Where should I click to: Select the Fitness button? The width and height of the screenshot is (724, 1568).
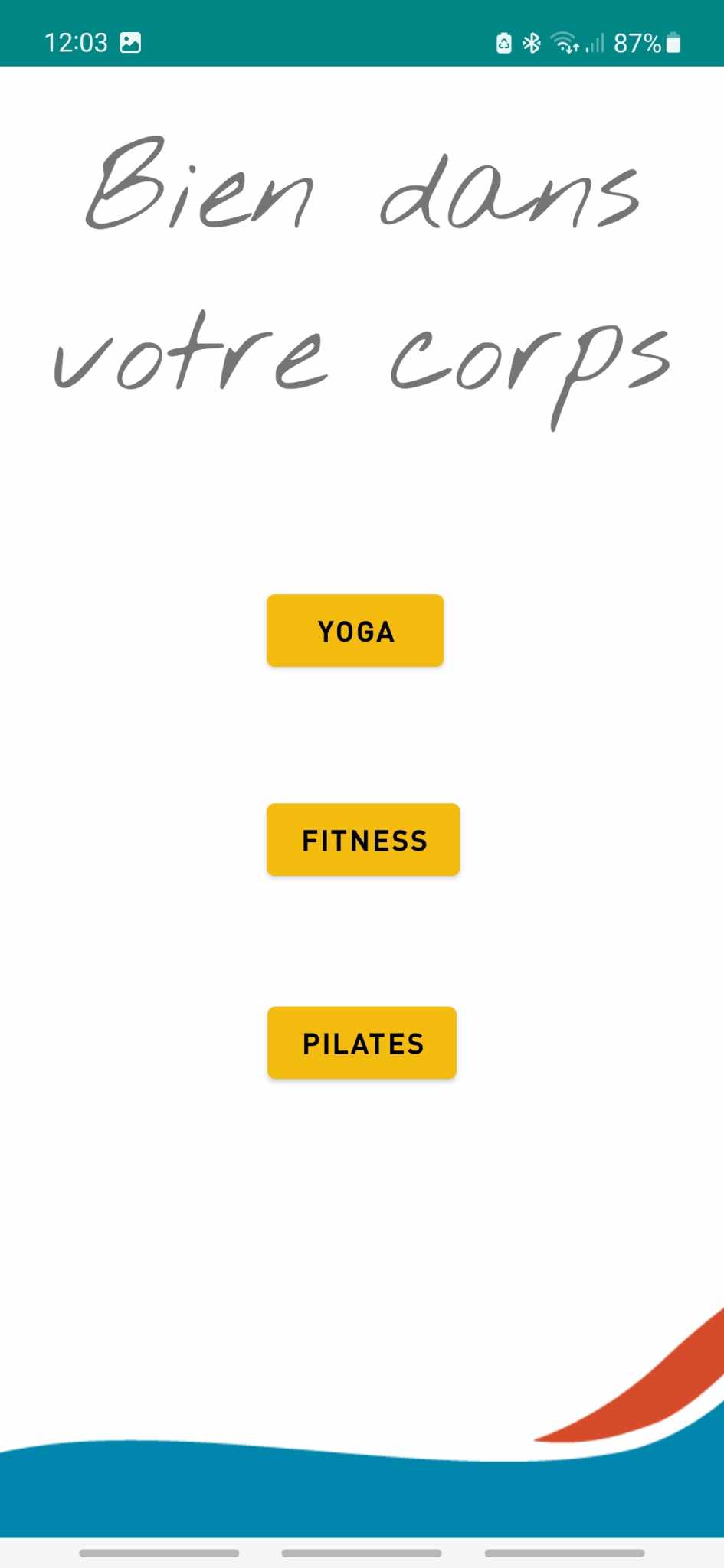pyautogui.click(x=363, y=840)
